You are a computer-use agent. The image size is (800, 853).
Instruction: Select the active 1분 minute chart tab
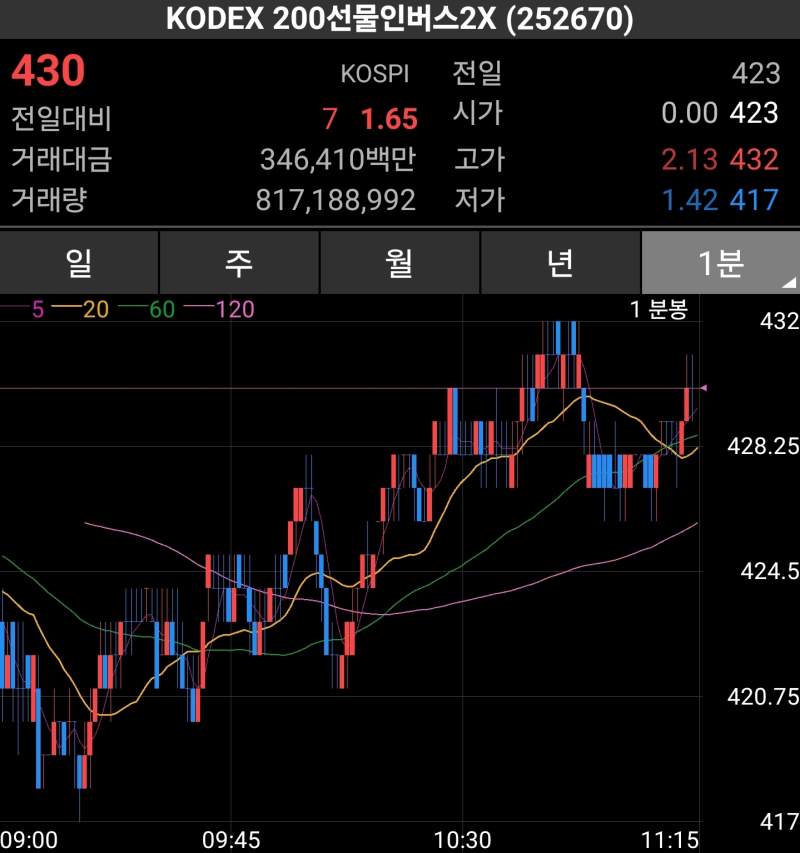(x=722, y=261)
